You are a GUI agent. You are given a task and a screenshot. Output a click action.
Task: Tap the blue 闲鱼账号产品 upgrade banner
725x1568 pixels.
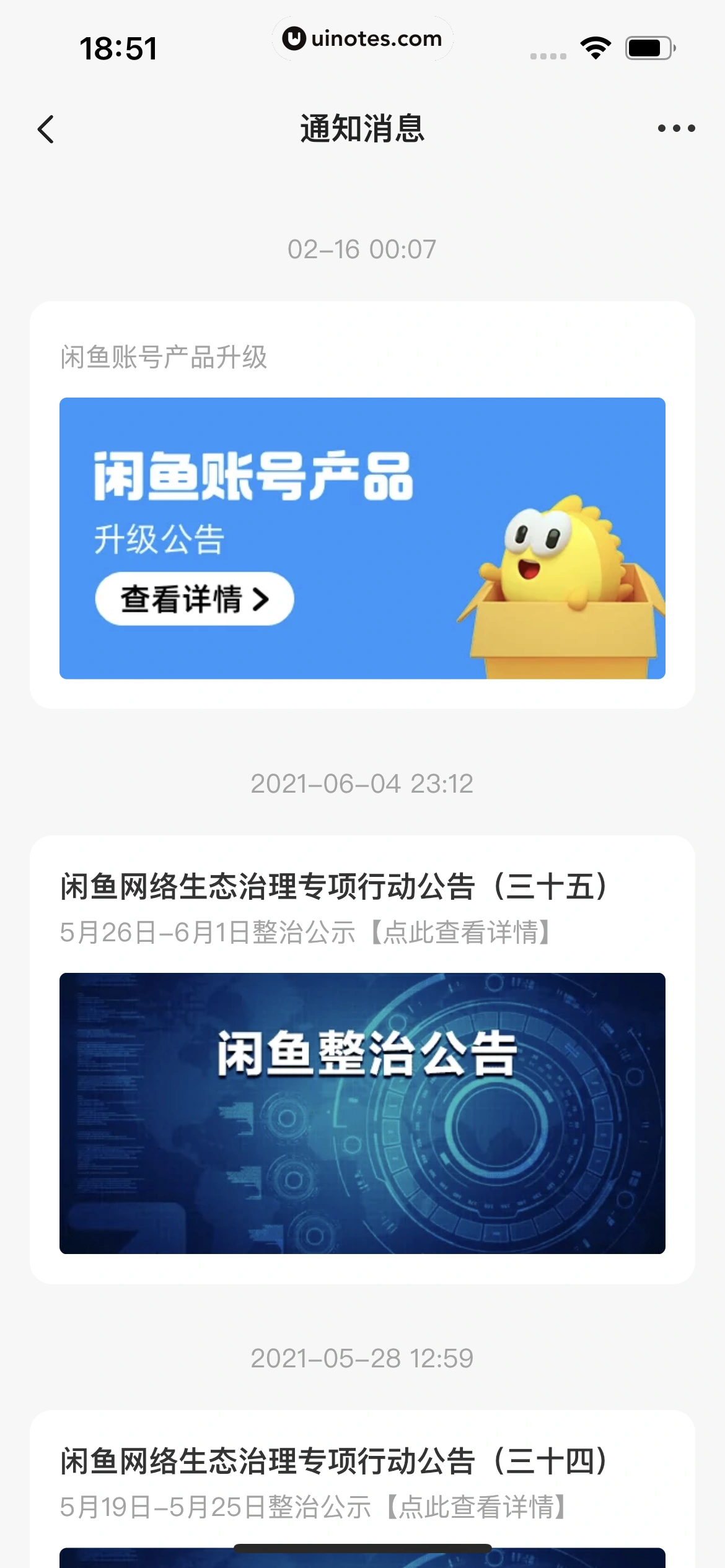[x=362, y=538]
